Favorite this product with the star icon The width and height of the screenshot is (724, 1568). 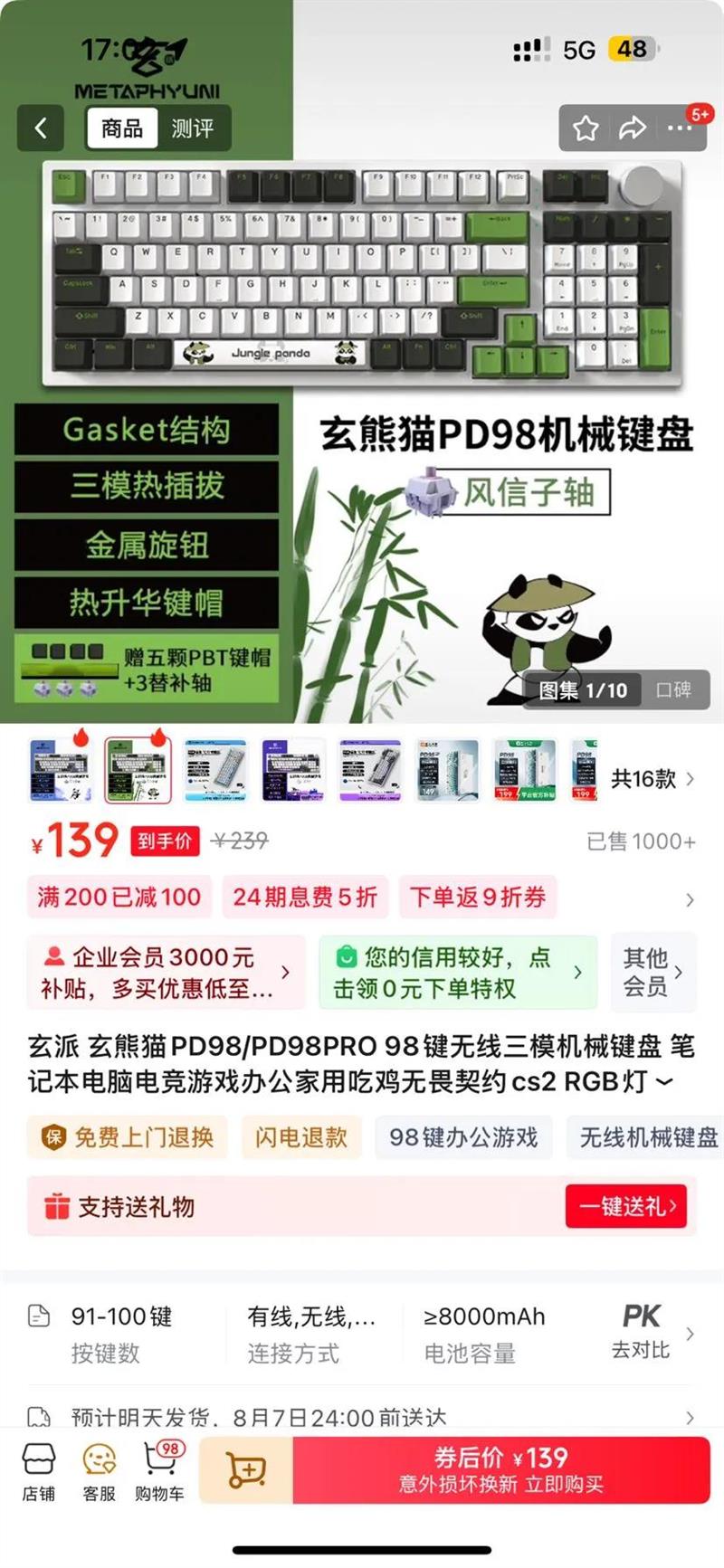point(586,128)
